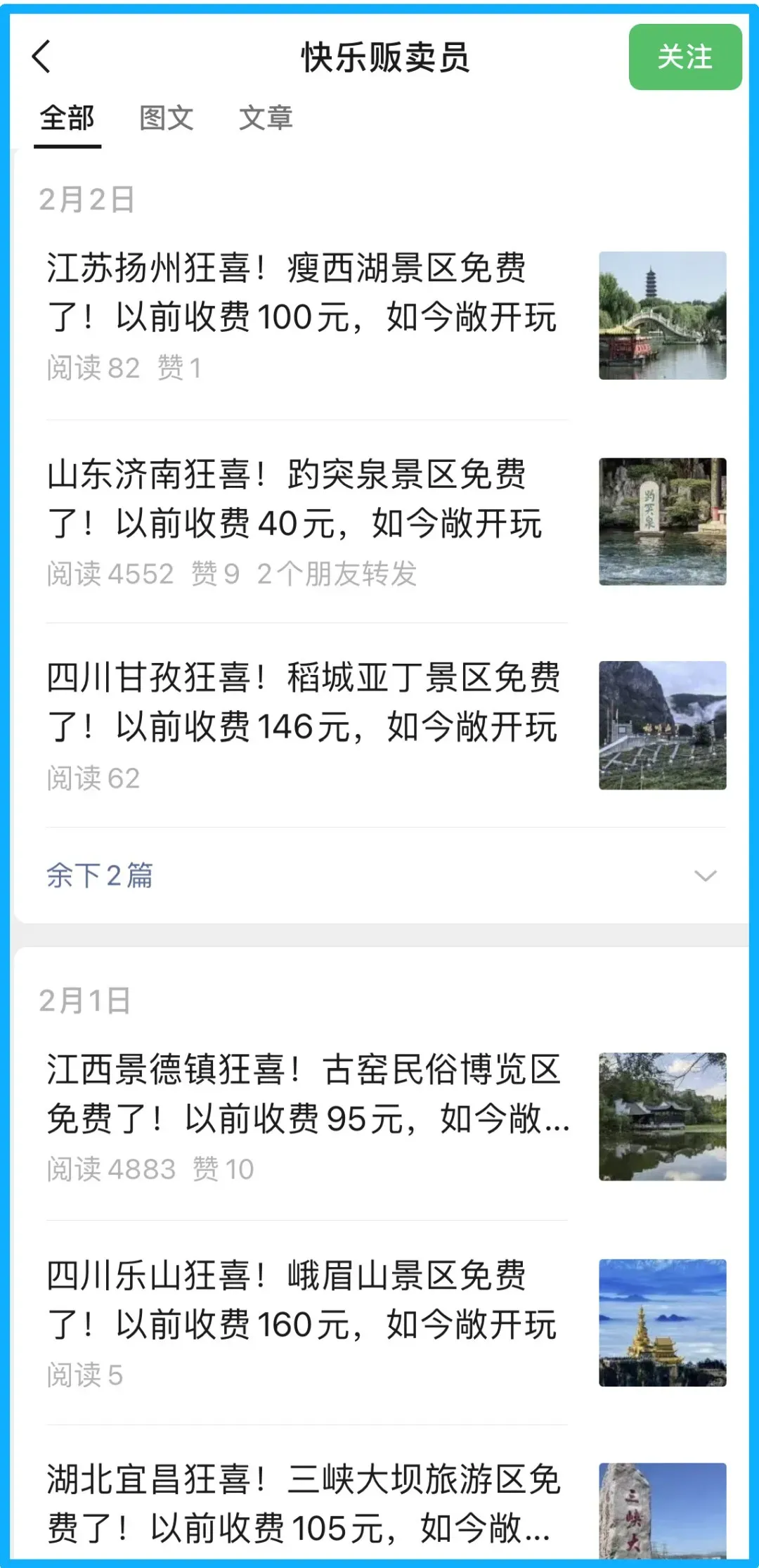Open the 江苏扬州 瘦西湖 article

302,293
